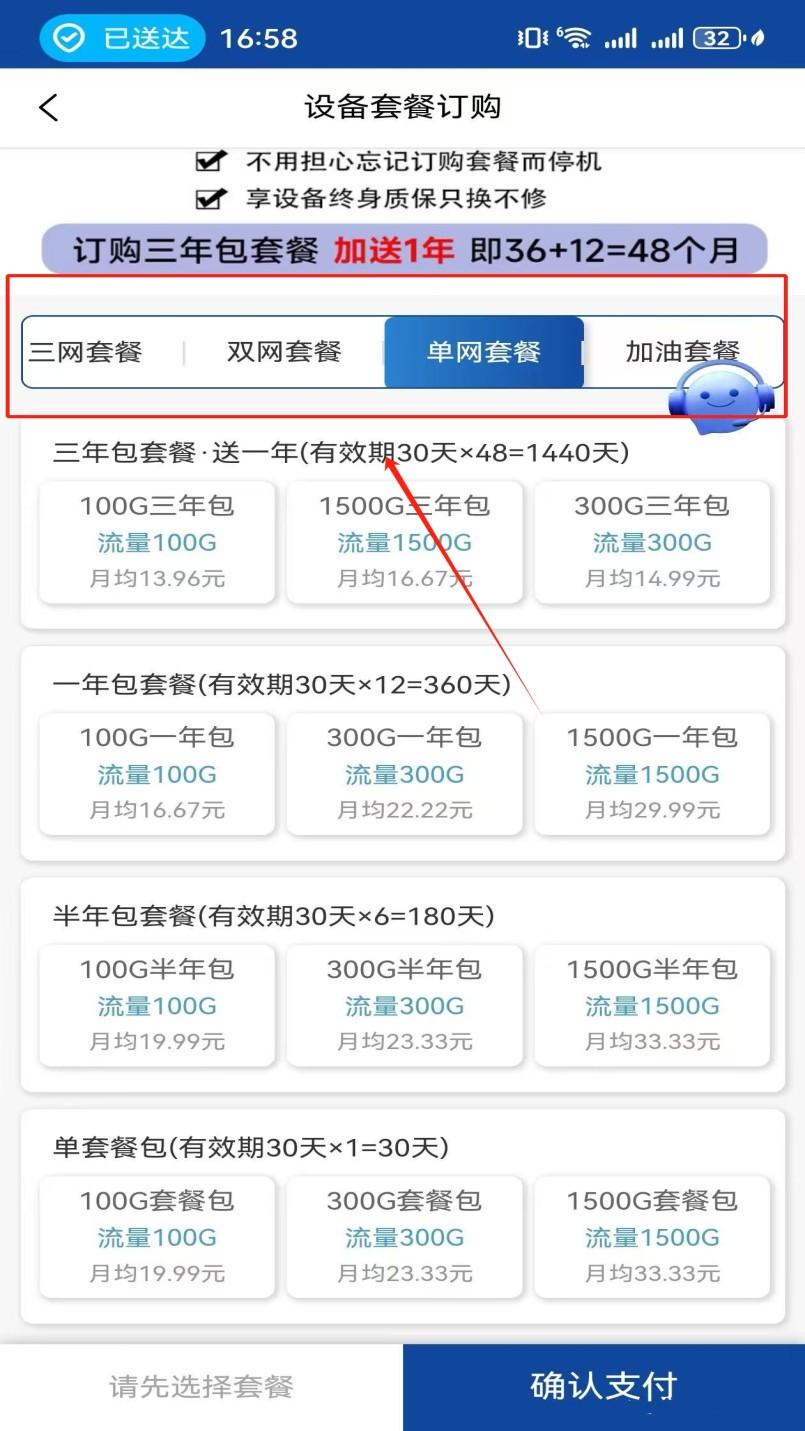
Task: Pick the 300G一年包 plan
Action: tap(404, 773)
